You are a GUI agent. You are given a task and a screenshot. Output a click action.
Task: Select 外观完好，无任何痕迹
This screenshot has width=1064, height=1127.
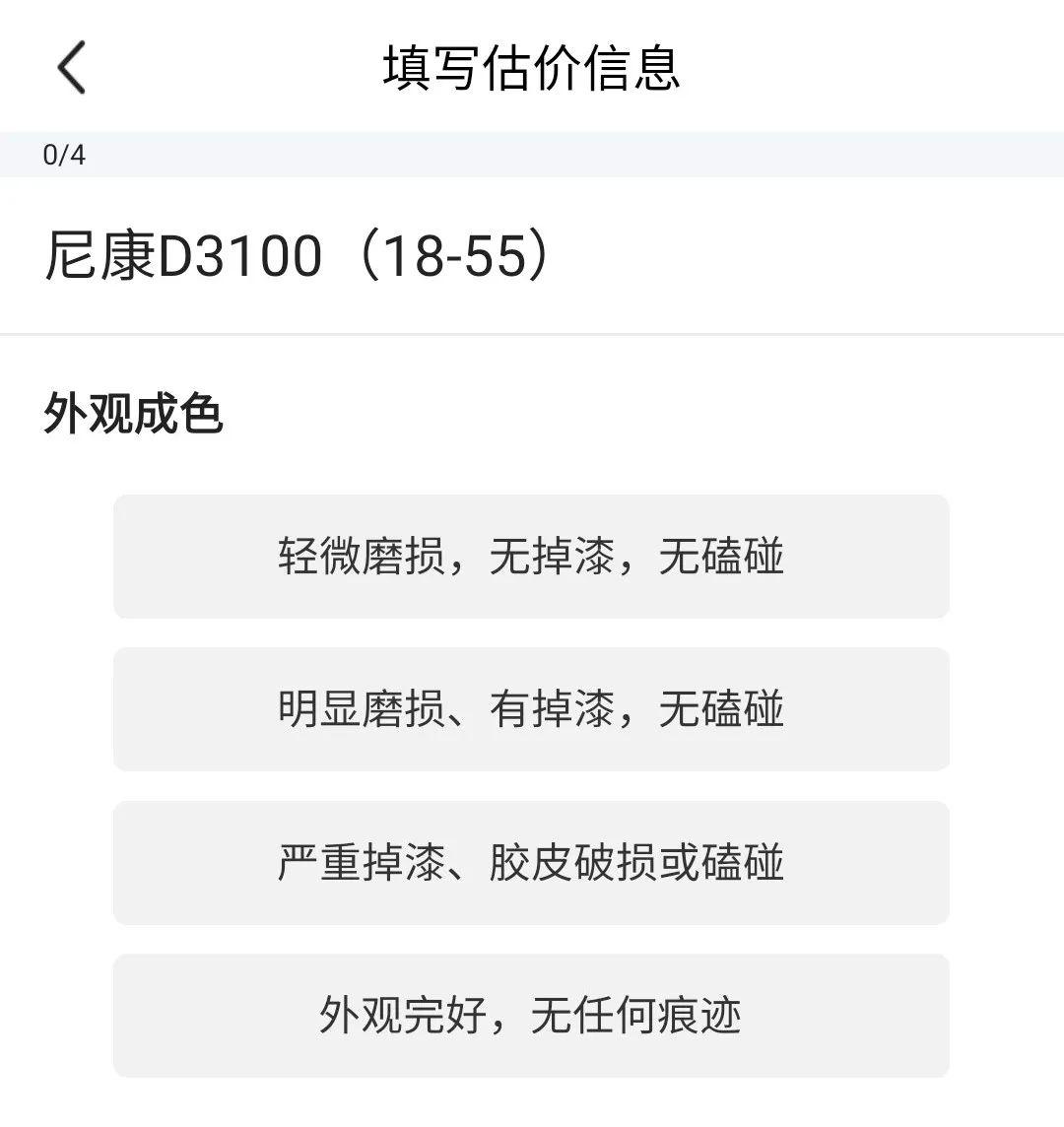(531, 1016)
